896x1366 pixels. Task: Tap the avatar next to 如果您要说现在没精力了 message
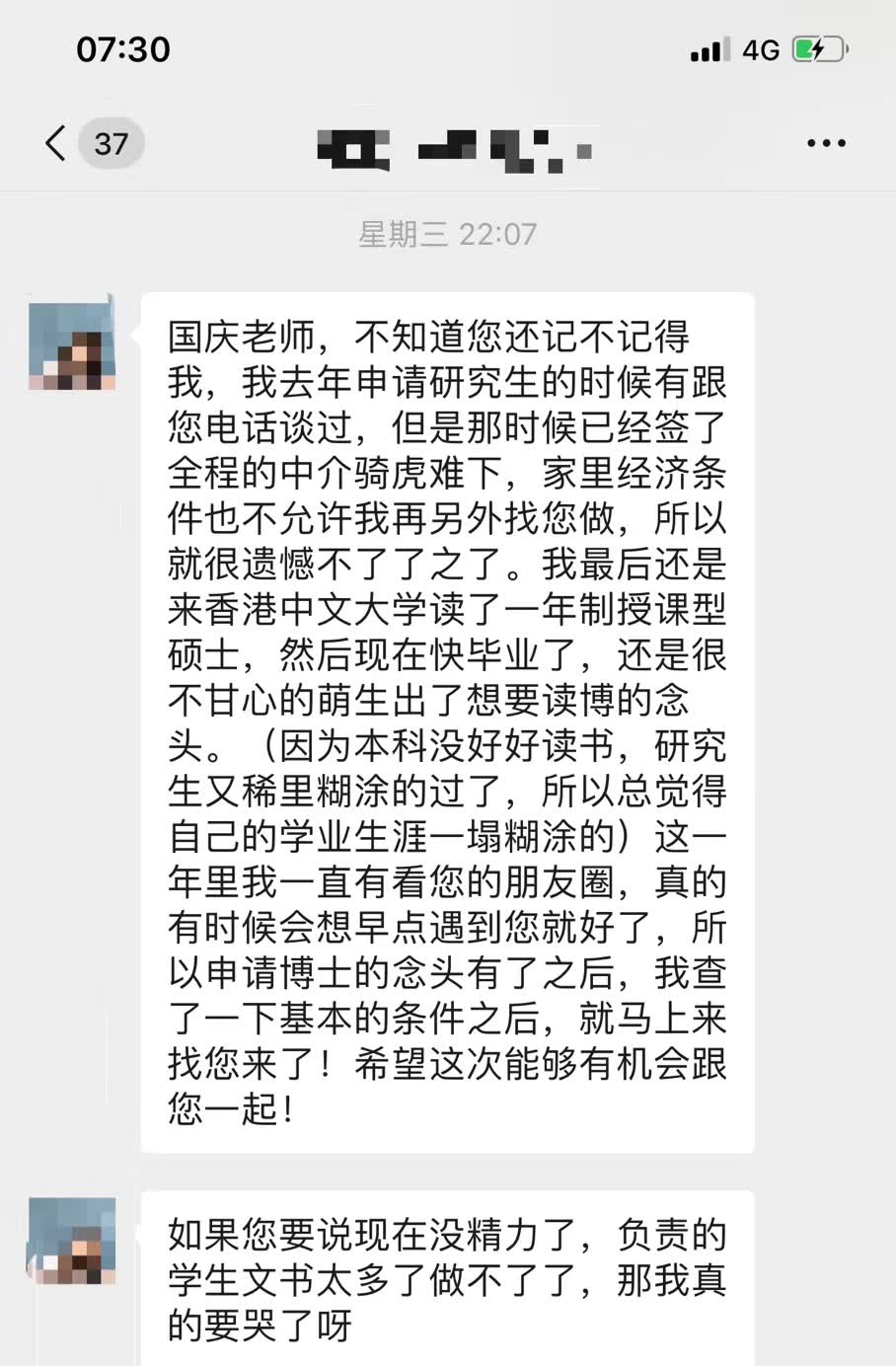click(72, 1240)
